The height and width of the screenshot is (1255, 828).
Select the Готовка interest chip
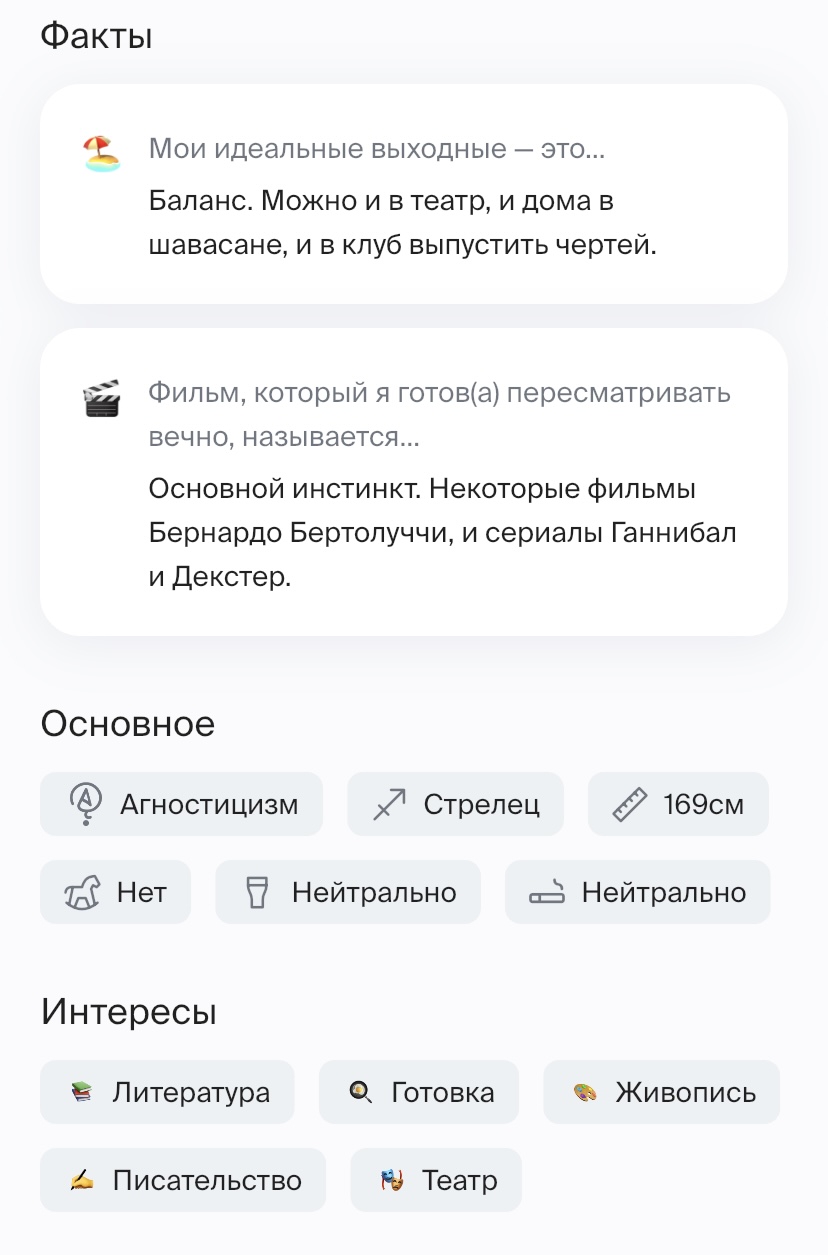419,1092
